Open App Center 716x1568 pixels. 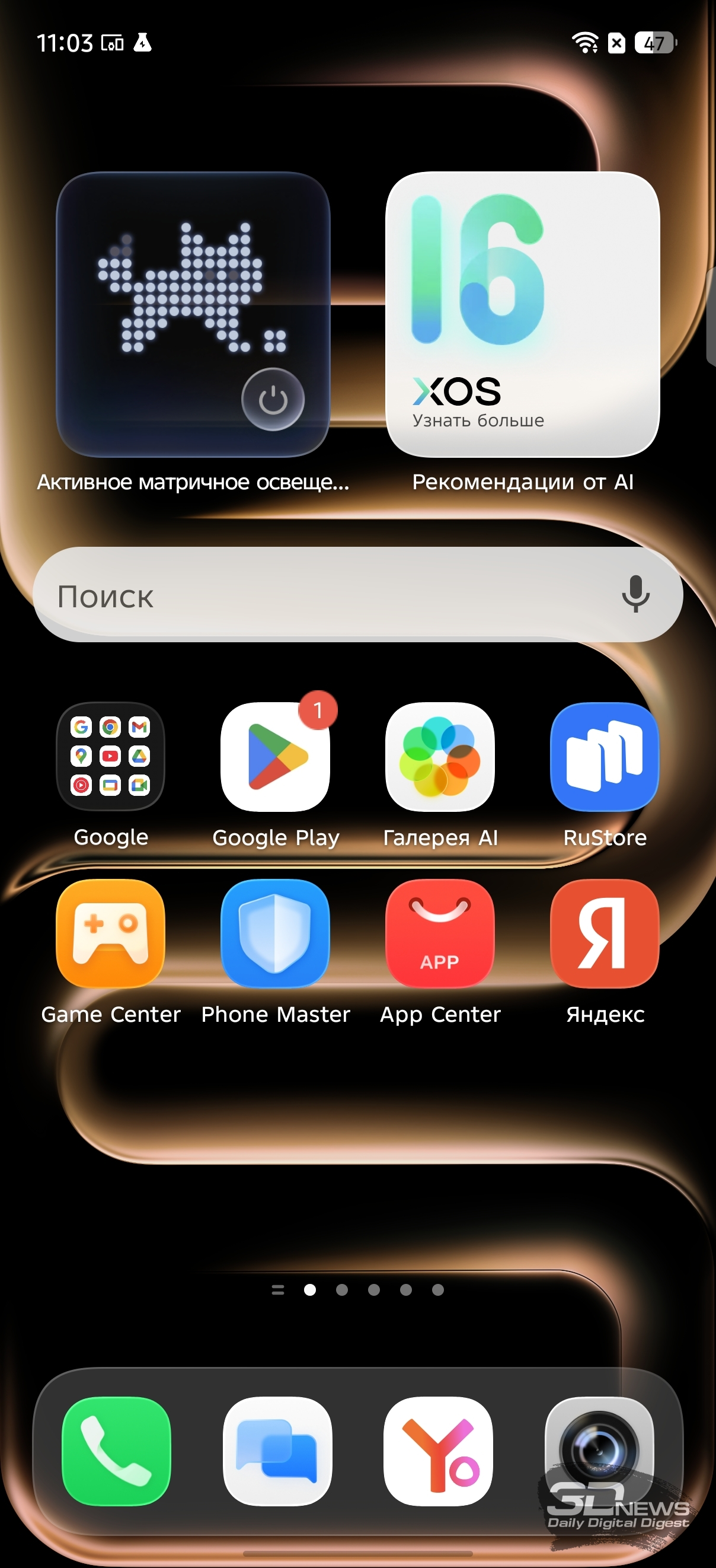click(x=440, y=932)
